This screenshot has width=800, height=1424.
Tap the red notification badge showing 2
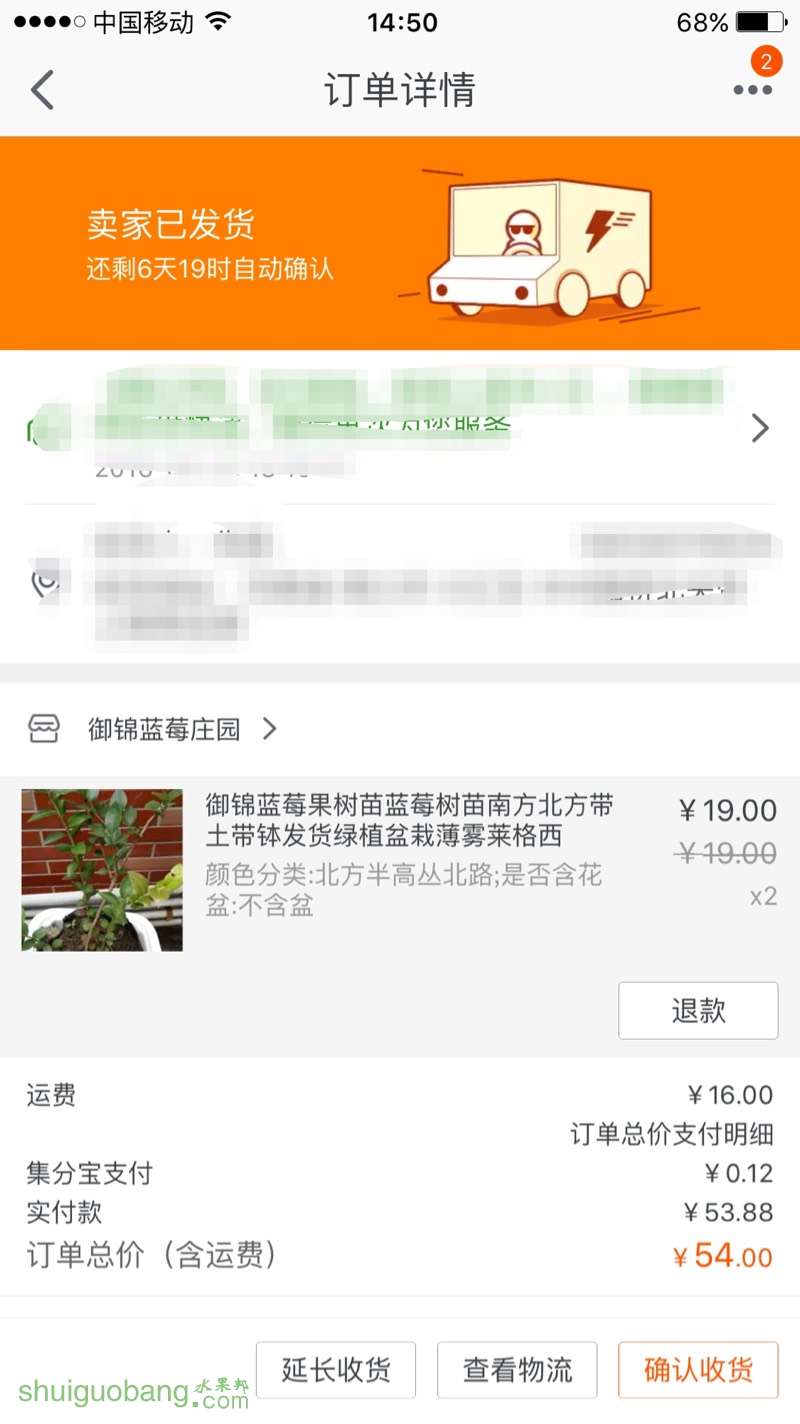(766, 62)
